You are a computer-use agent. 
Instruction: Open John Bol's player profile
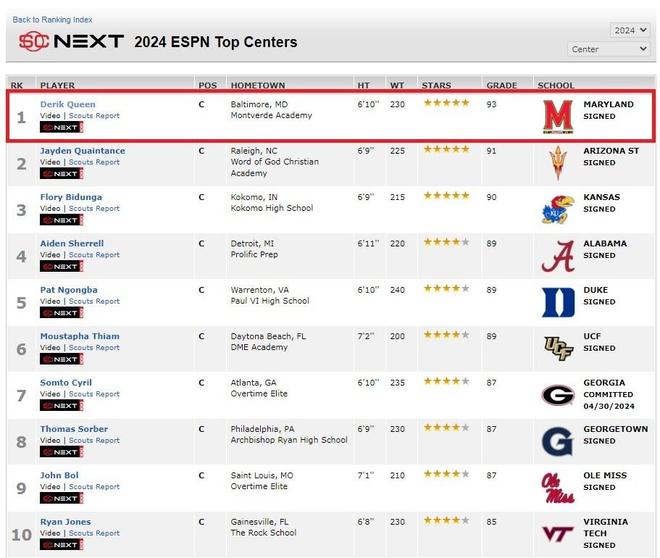pos(59,476)
